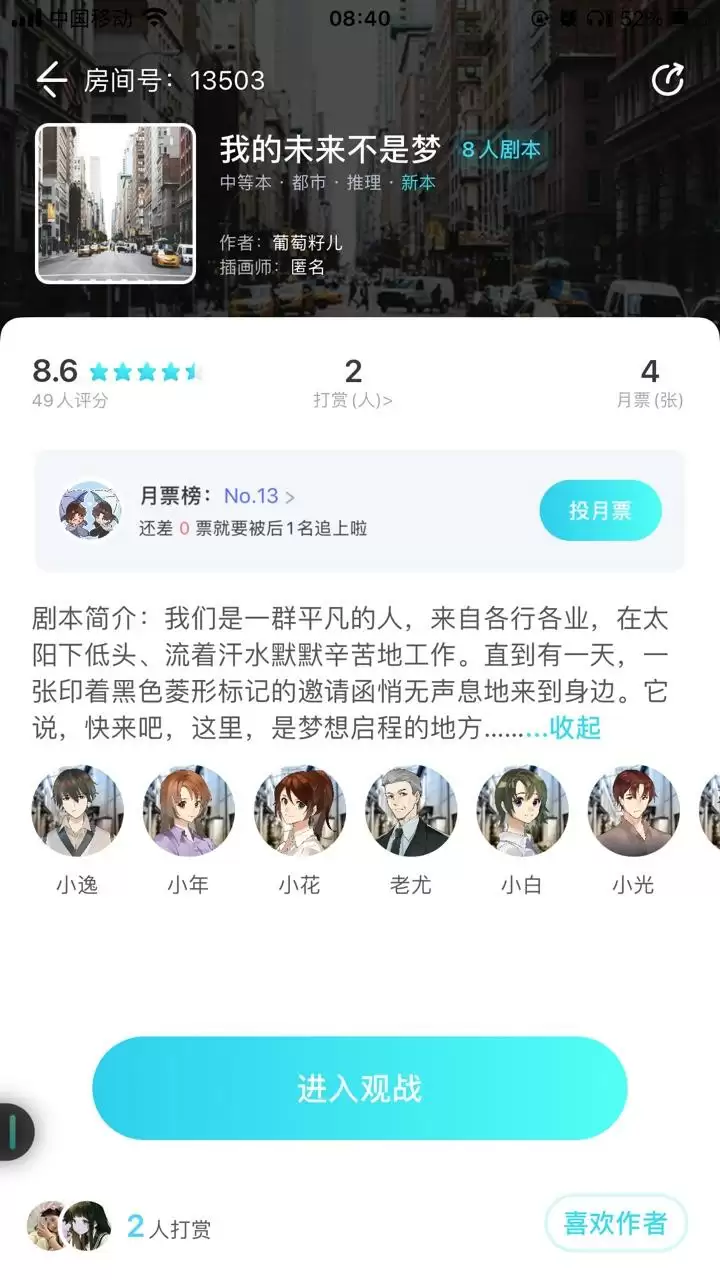720x1280 pixels.
Task: Open character 小白's avatar
Action: tap(522, 811)
